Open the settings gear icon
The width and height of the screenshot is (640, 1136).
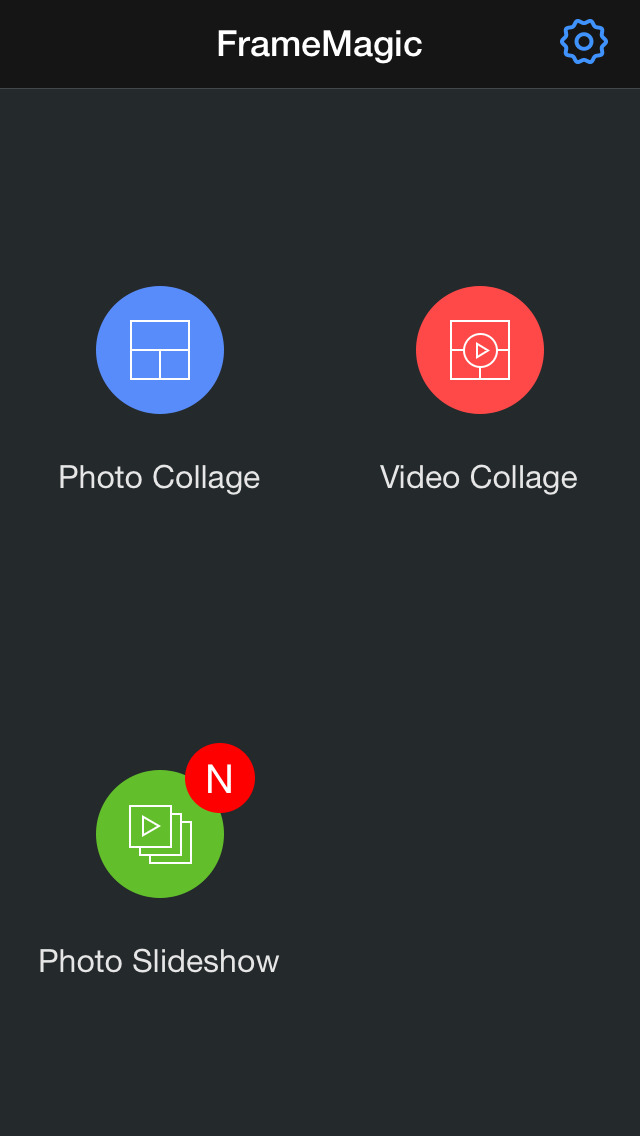(583, 42)
